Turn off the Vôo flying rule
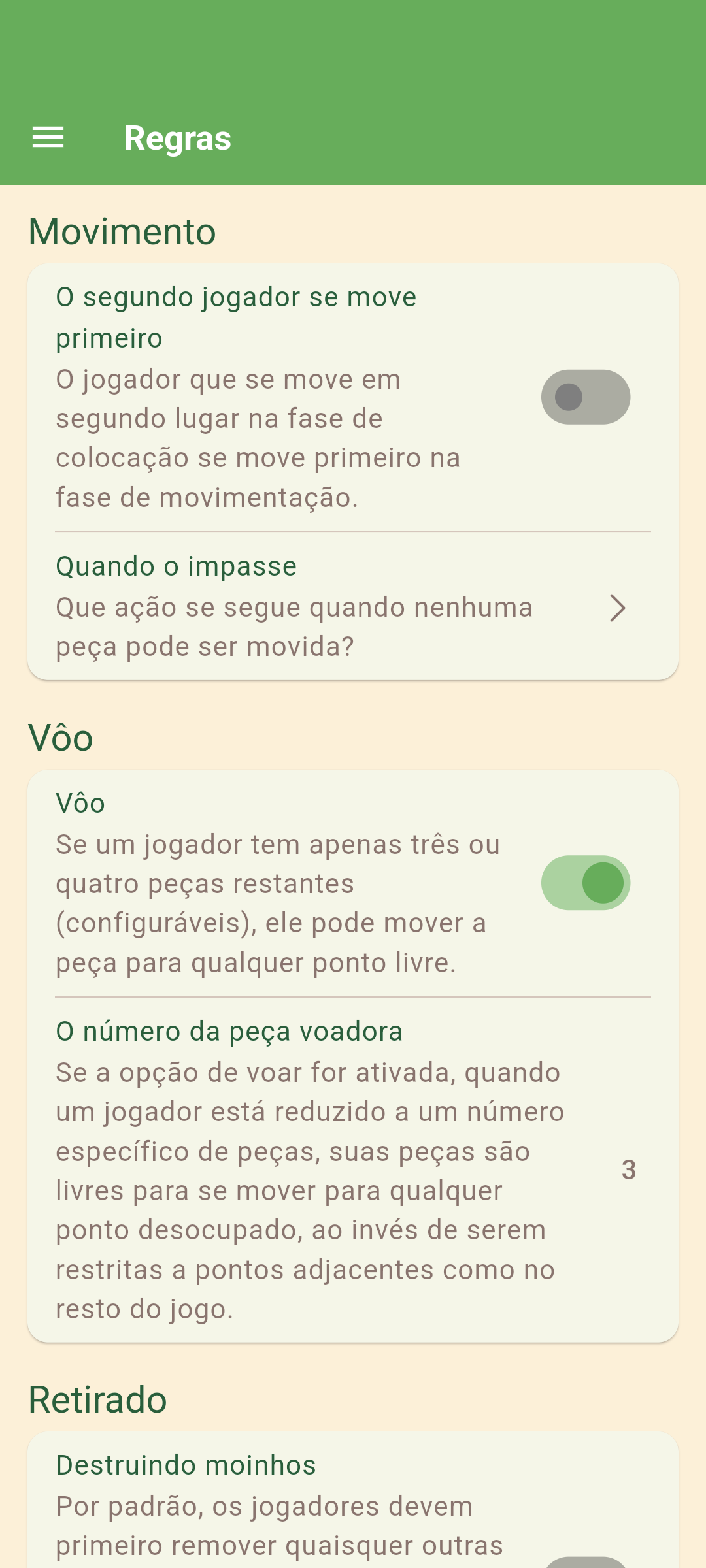 tap(585, 883)
